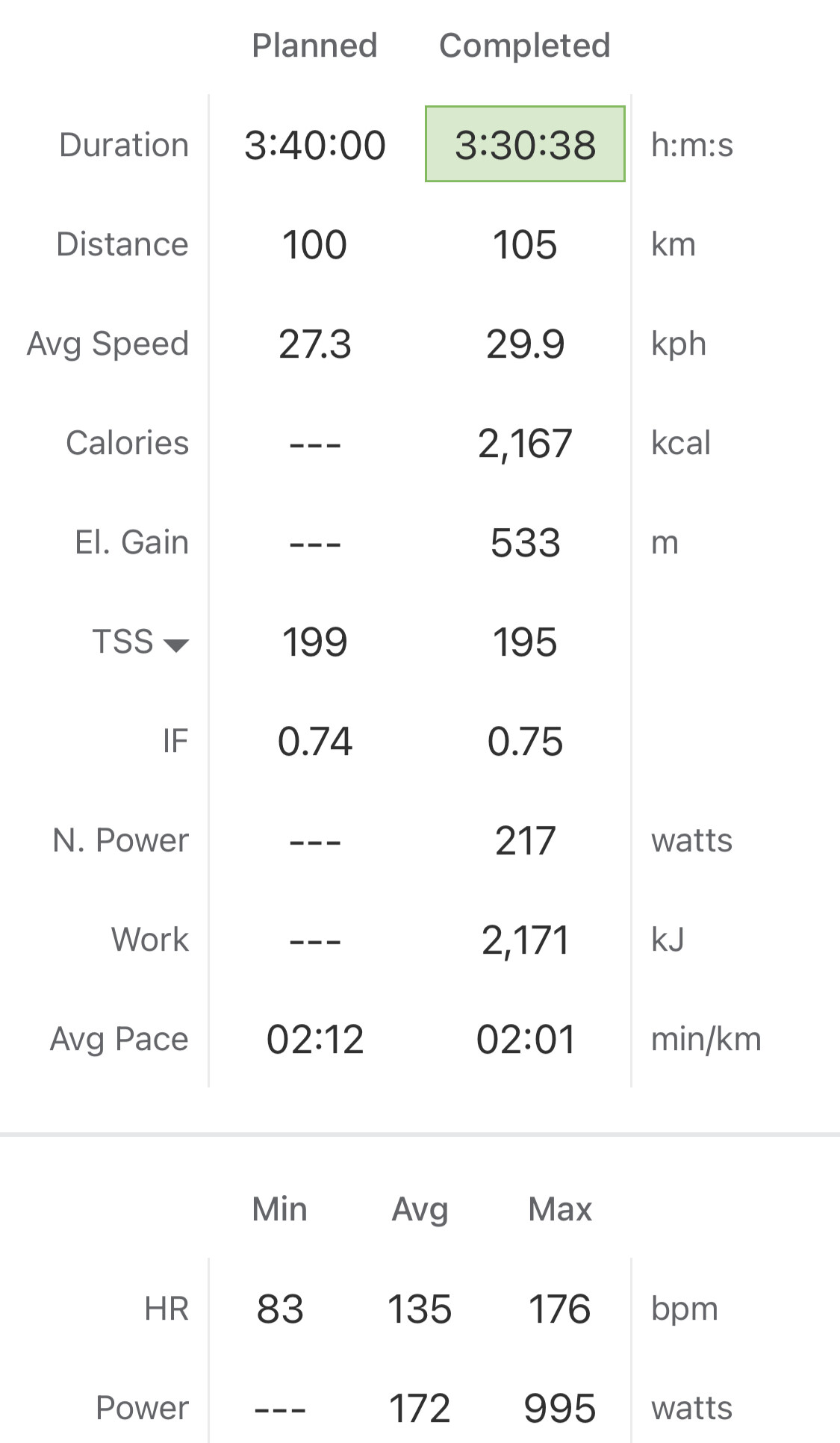Tap the completed duration field 3:30:38
This screenshot has height=1443, width=840.
(x=525, y=144)
